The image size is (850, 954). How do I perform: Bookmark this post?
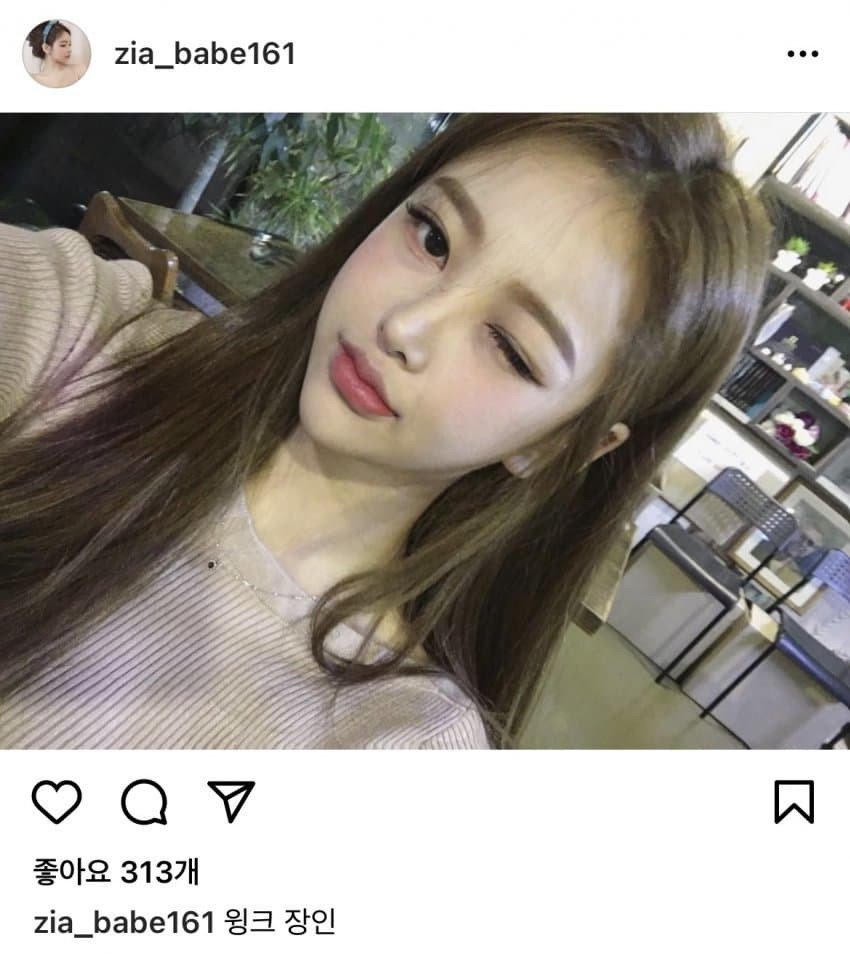[x=794, y=802]
